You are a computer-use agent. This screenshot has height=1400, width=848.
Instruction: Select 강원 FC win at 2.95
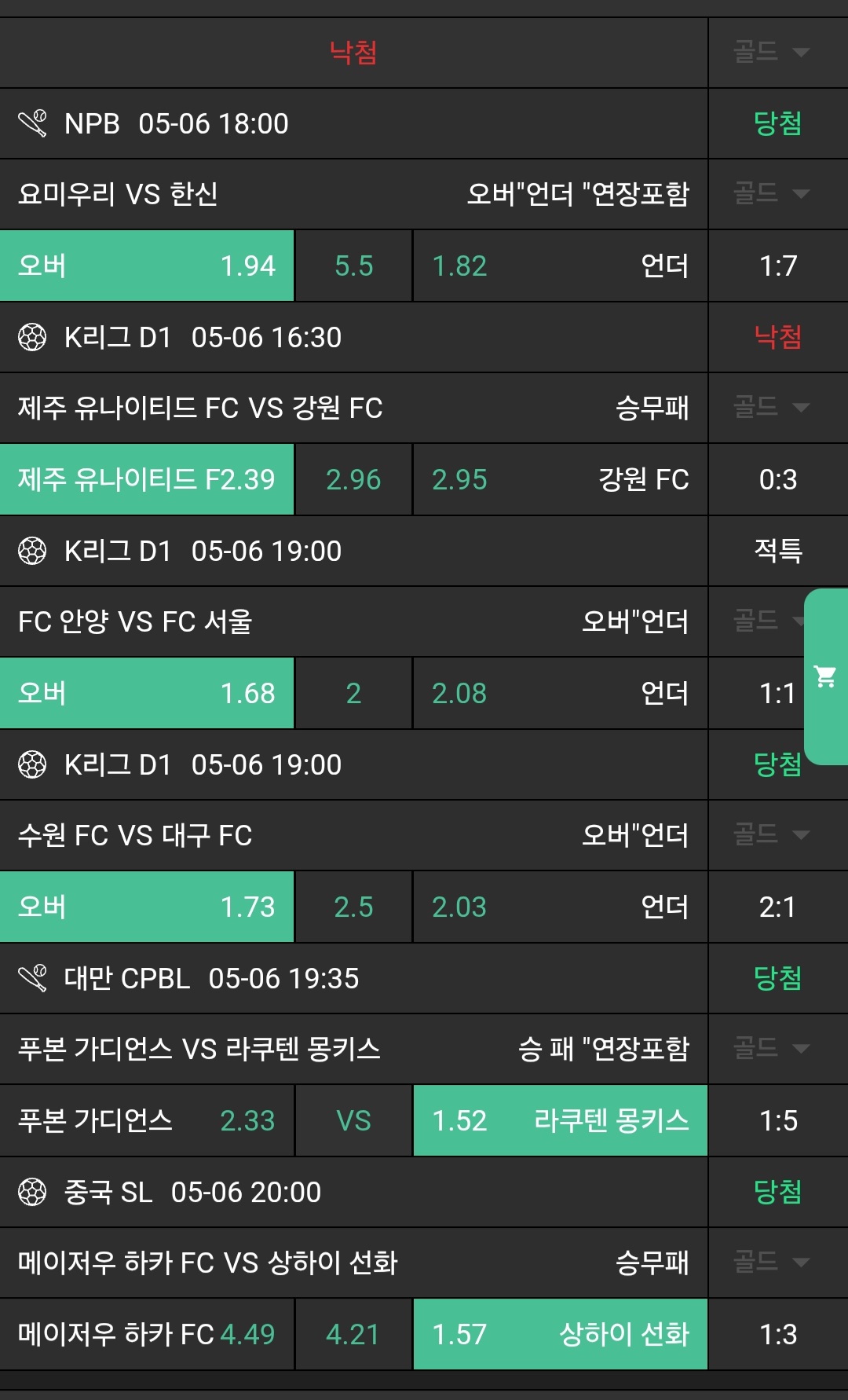pos(560,479)
